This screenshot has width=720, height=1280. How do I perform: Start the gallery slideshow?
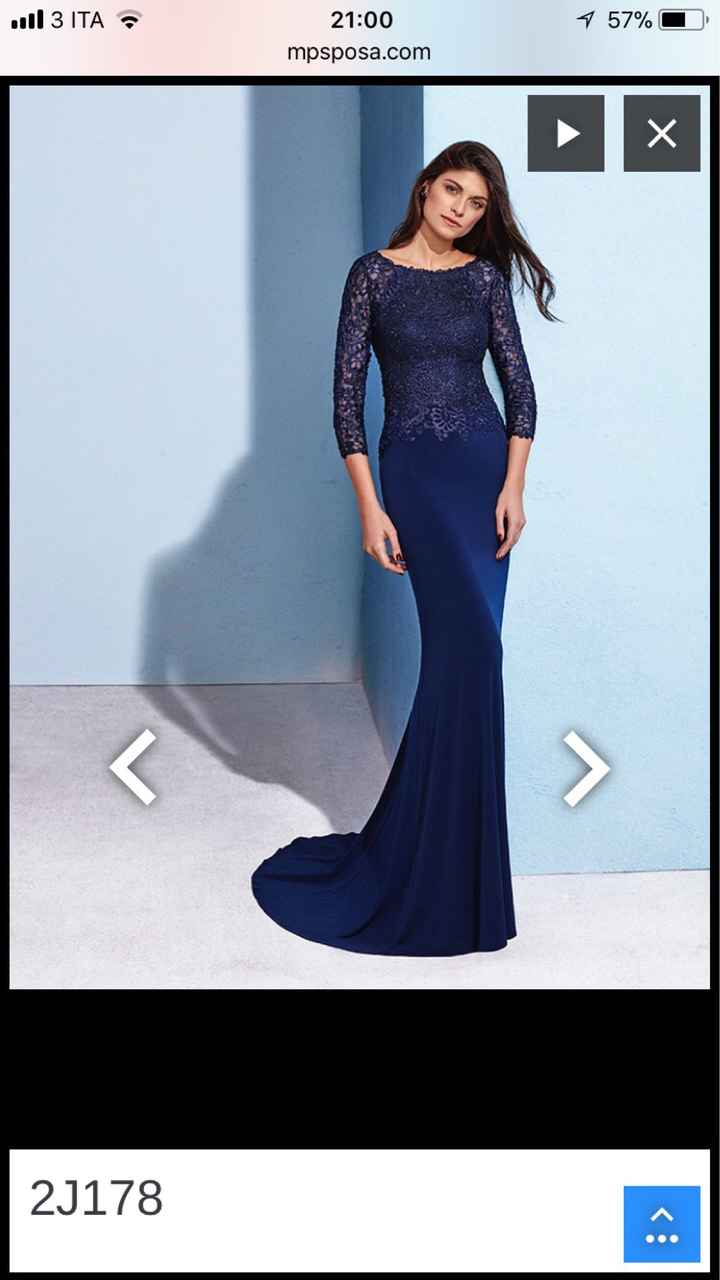566,133
